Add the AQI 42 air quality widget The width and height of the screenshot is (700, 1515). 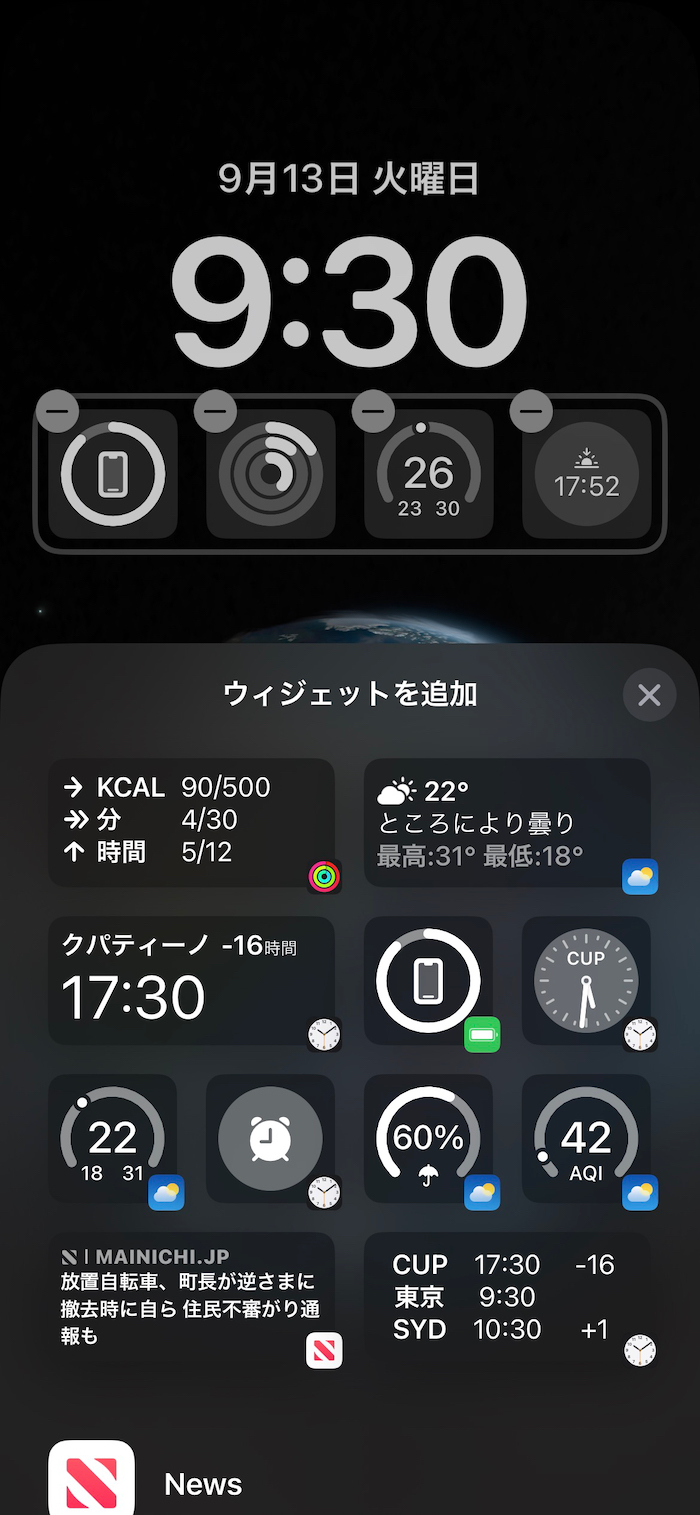point(586,1138)
